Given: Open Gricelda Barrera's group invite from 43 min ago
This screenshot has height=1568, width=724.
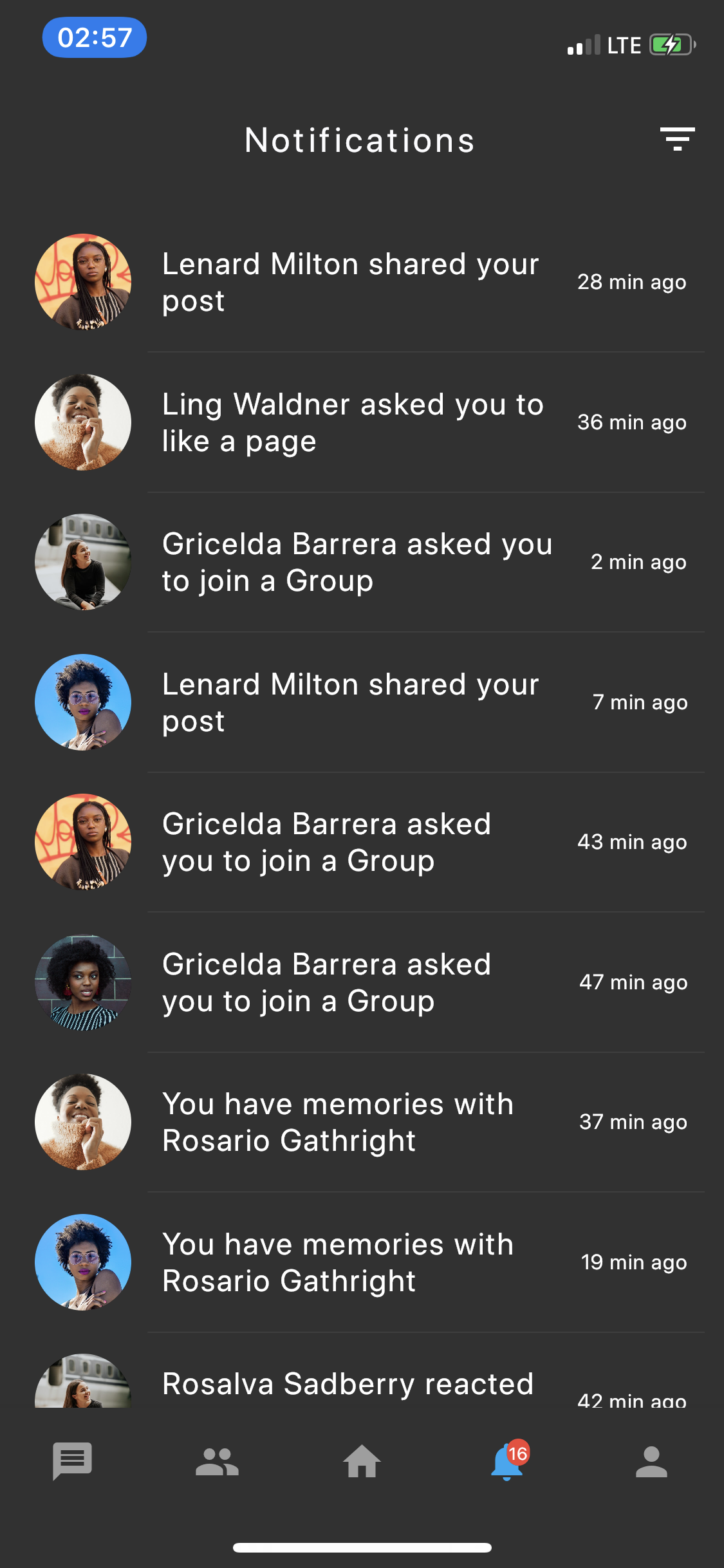Looking at the screenshot, I should point(362,842).
